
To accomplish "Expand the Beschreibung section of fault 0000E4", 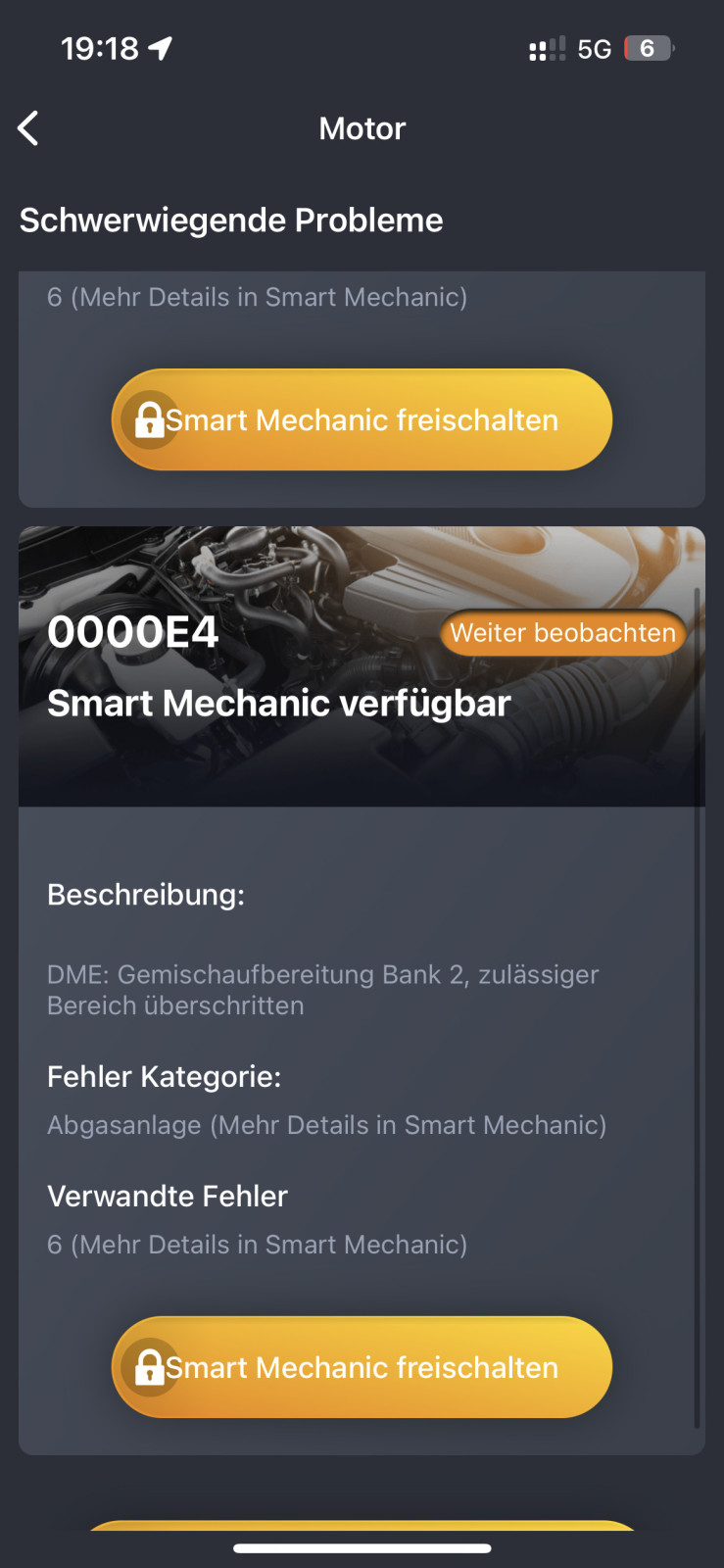I will click(x=145, y=894).
